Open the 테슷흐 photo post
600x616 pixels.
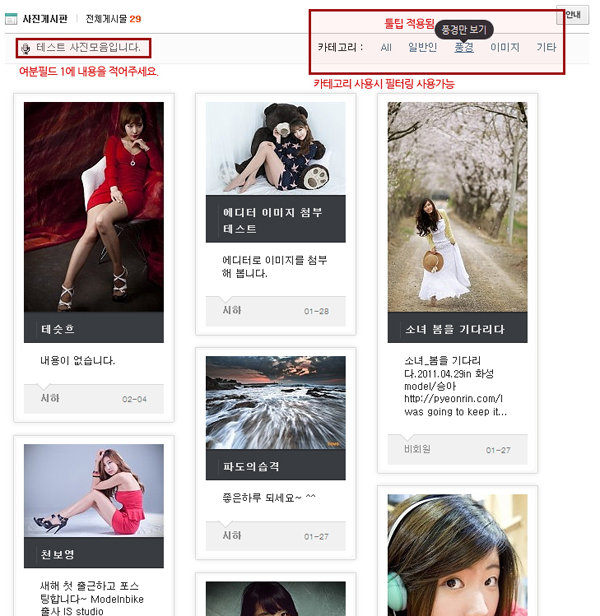click(57, 329)
